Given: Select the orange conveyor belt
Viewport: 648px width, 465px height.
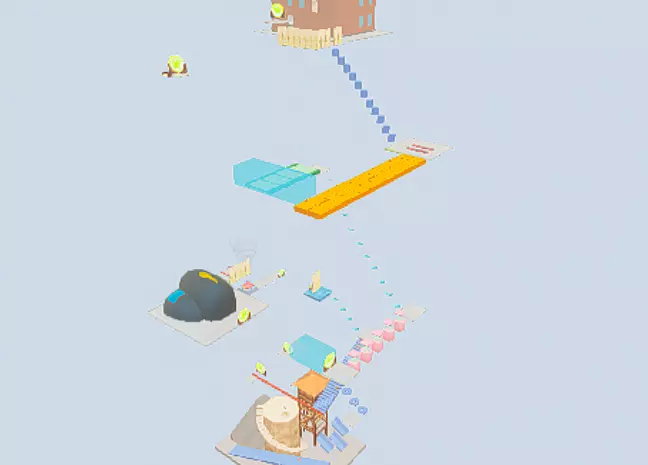Looking at the screenshot, I should point(359,186).
